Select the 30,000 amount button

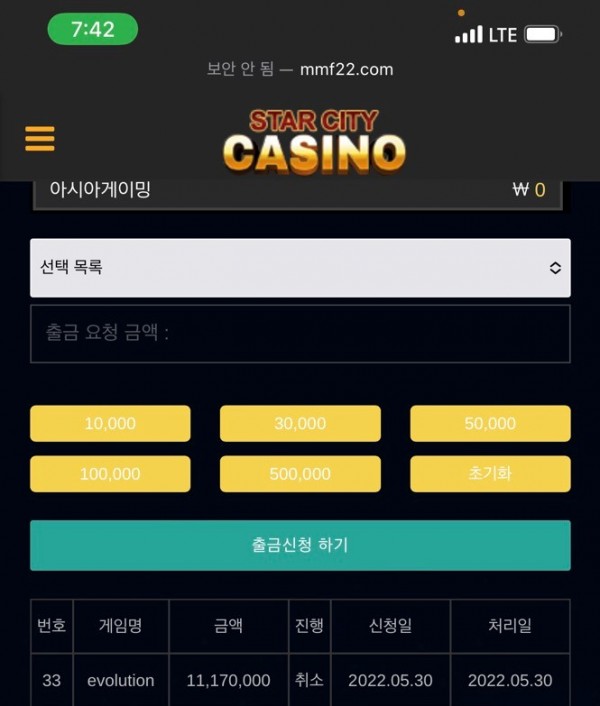[300, 423]
